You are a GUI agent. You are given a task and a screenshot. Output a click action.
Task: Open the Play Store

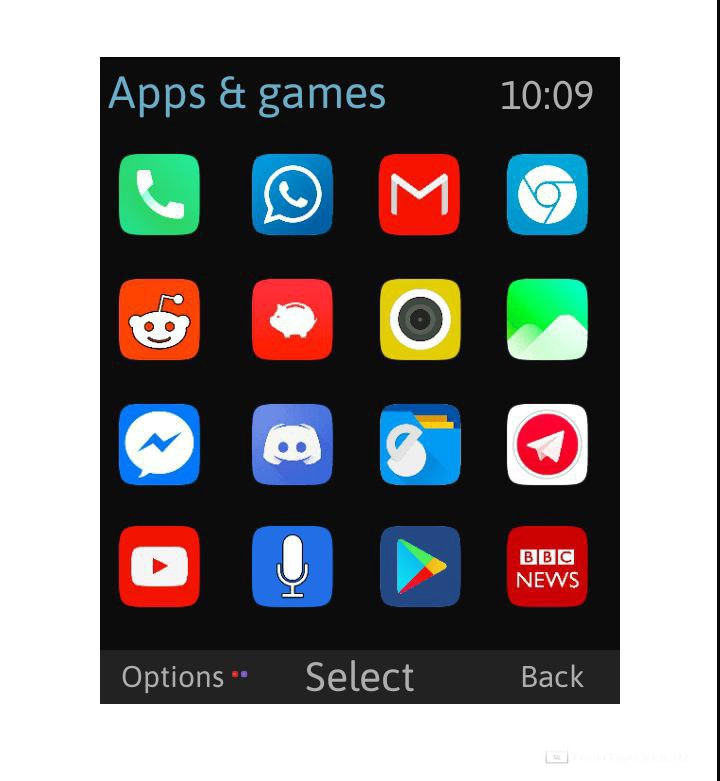click(420, 566)
